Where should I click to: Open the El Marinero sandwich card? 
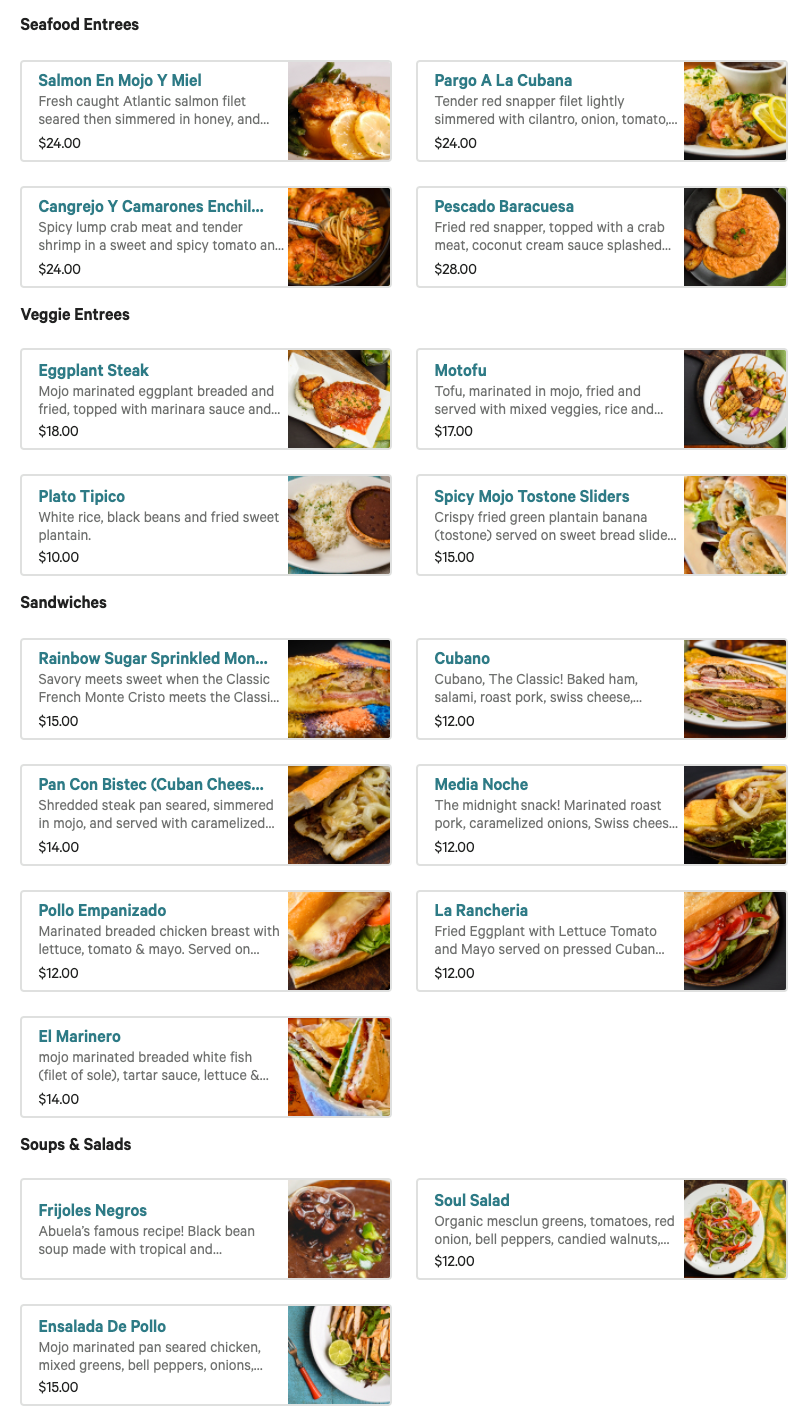click(205, 1067)
